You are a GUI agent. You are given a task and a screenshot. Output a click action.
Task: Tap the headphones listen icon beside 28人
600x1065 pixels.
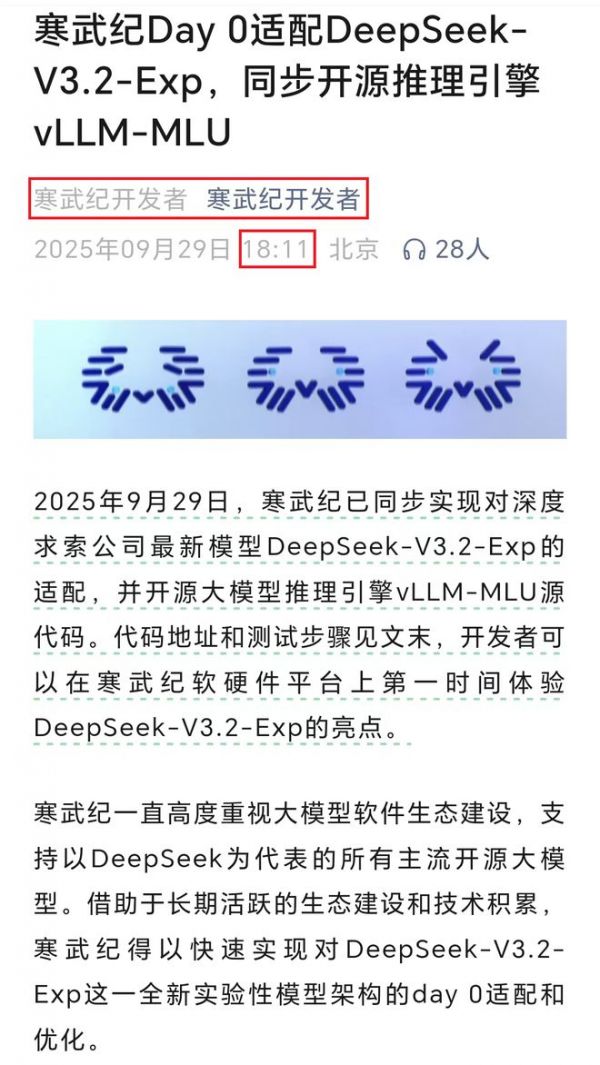click(415, 249)
